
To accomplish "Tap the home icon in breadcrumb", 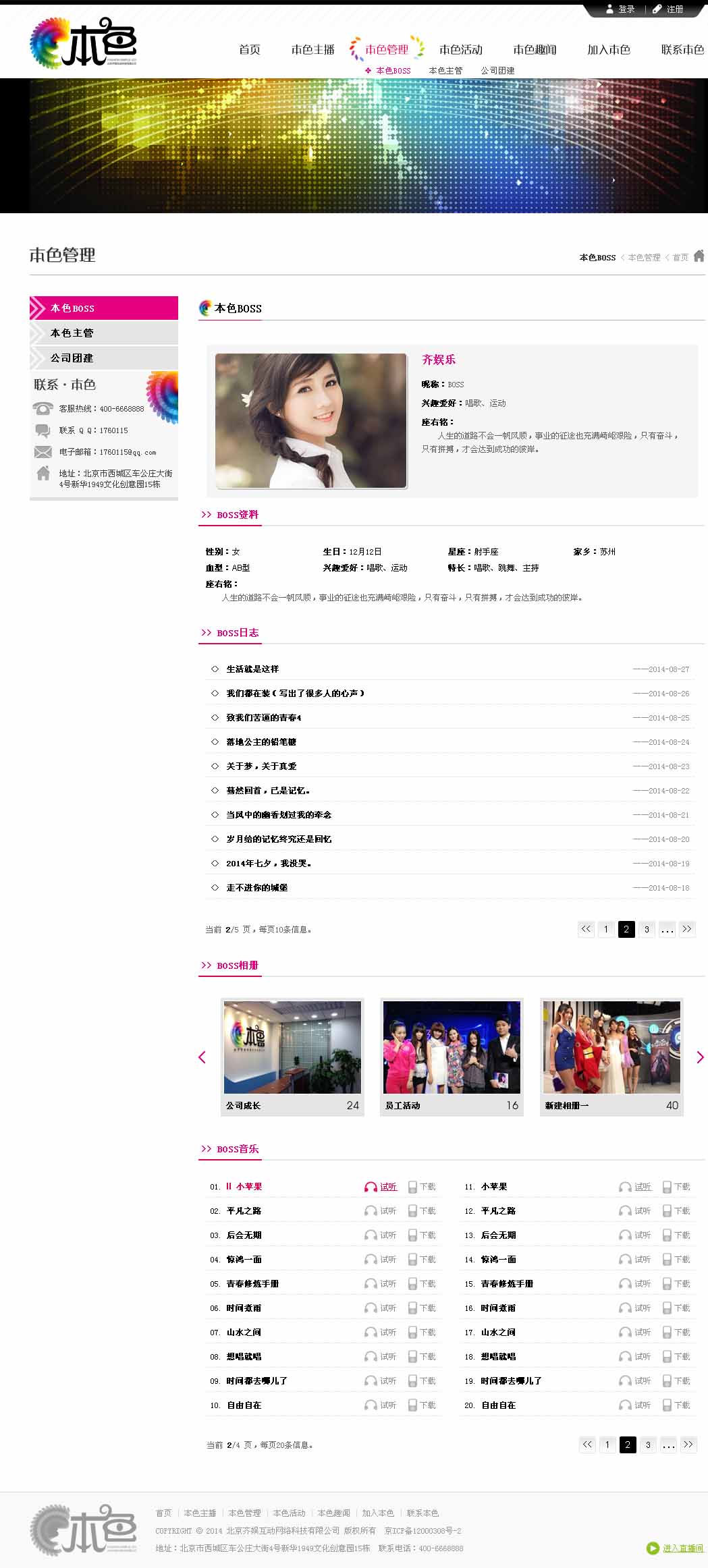I will tap(699, 256).
